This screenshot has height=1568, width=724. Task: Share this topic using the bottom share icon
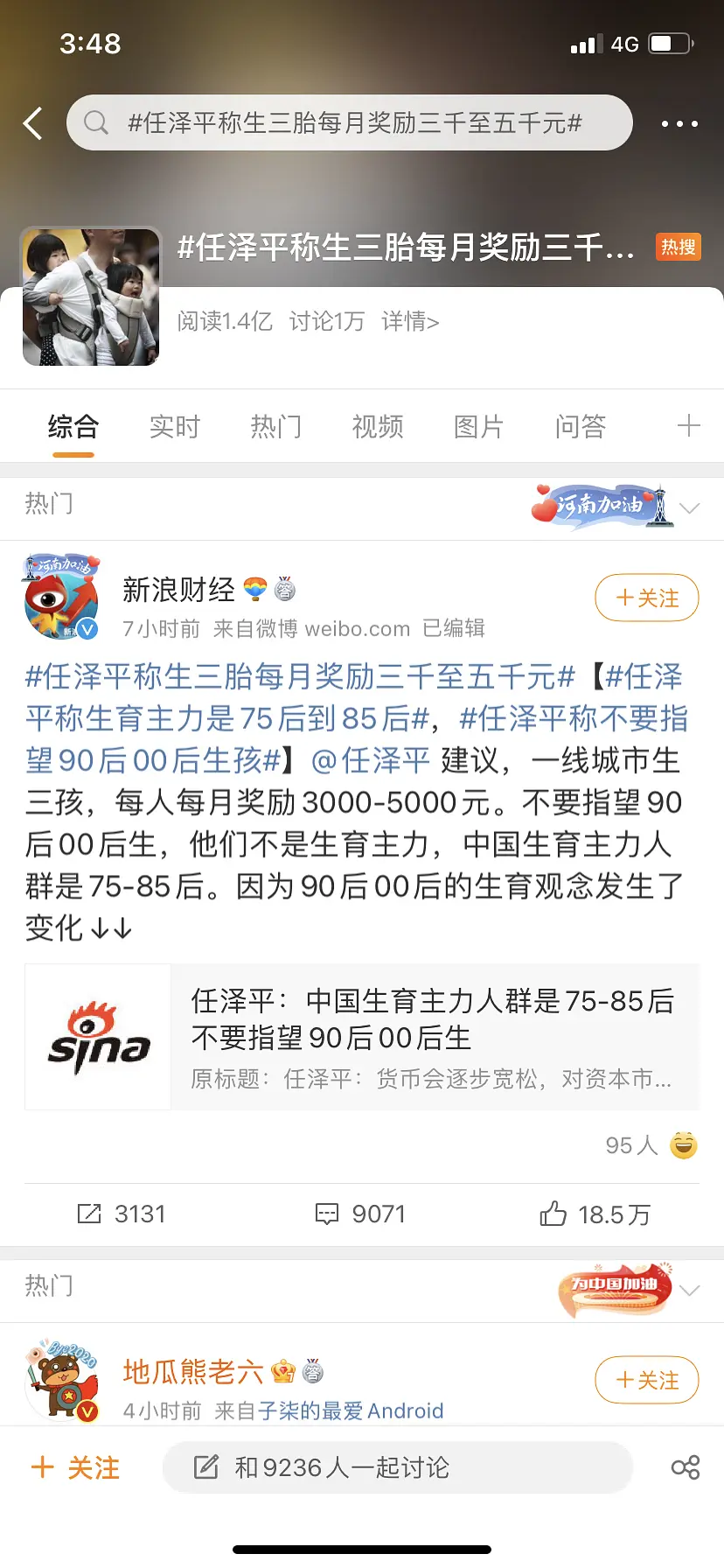(x=686, y=1467)
